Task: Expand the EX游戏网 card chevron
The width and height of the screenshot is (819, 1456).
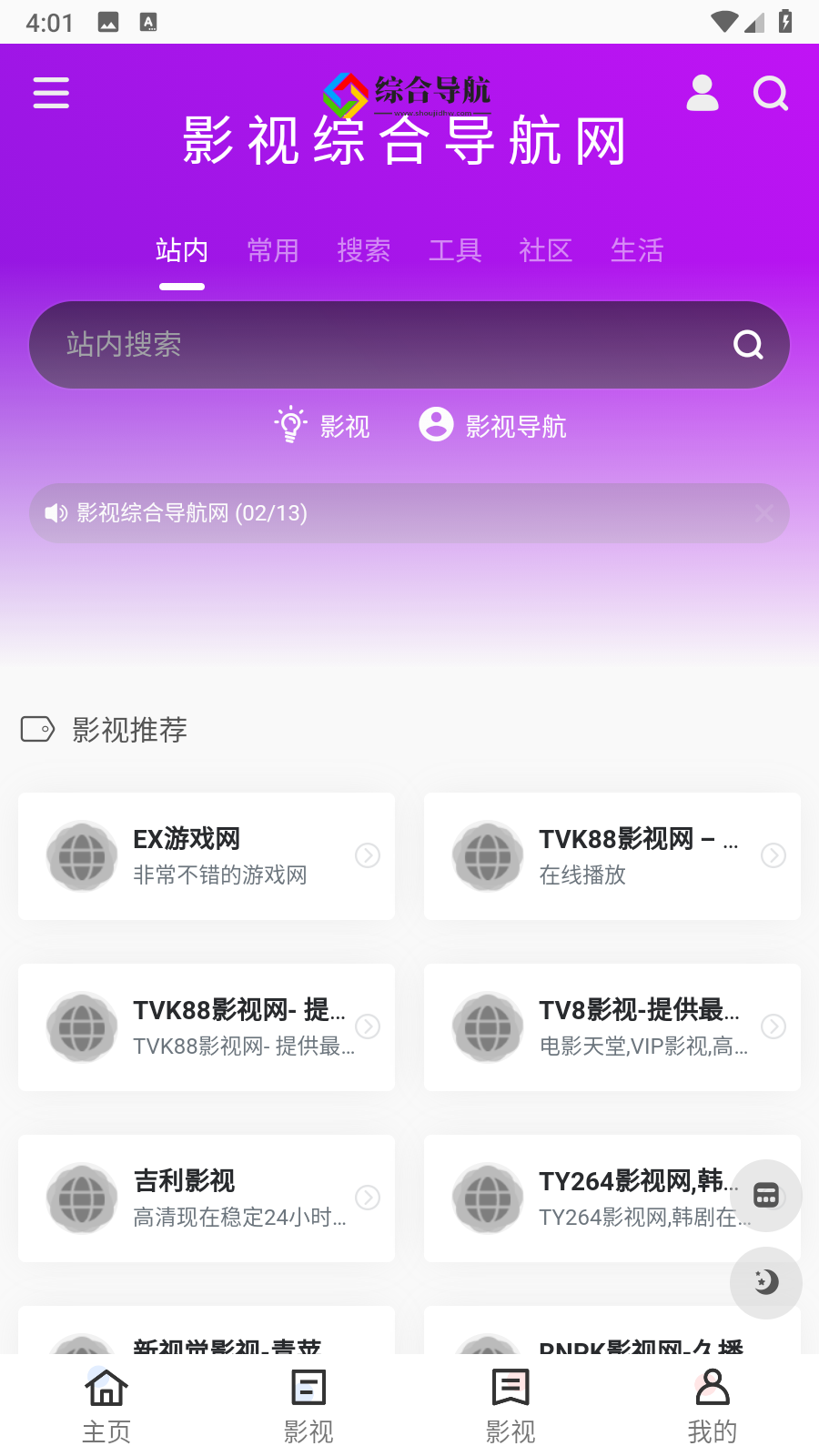Action: [368, 855]
